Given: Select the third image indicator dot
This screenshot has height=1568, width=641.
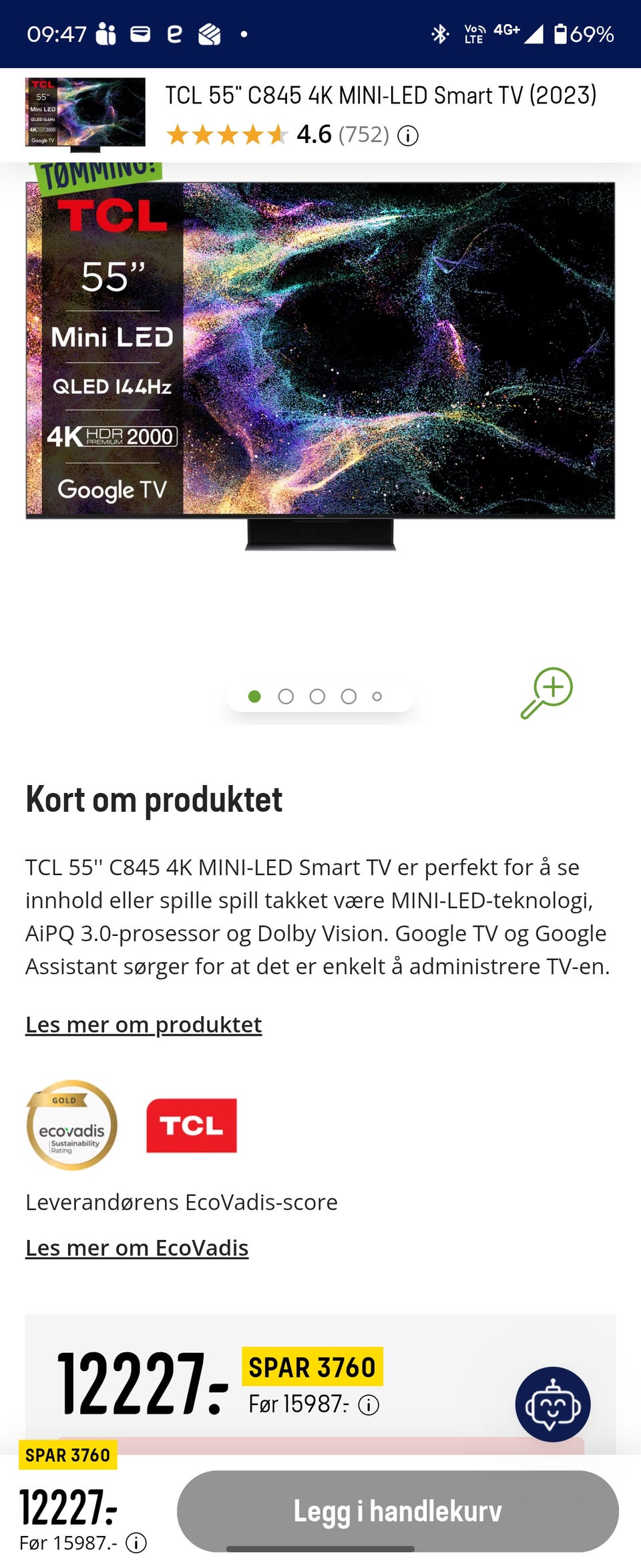Looking at the screenshot, I should (x=317, y=697).
